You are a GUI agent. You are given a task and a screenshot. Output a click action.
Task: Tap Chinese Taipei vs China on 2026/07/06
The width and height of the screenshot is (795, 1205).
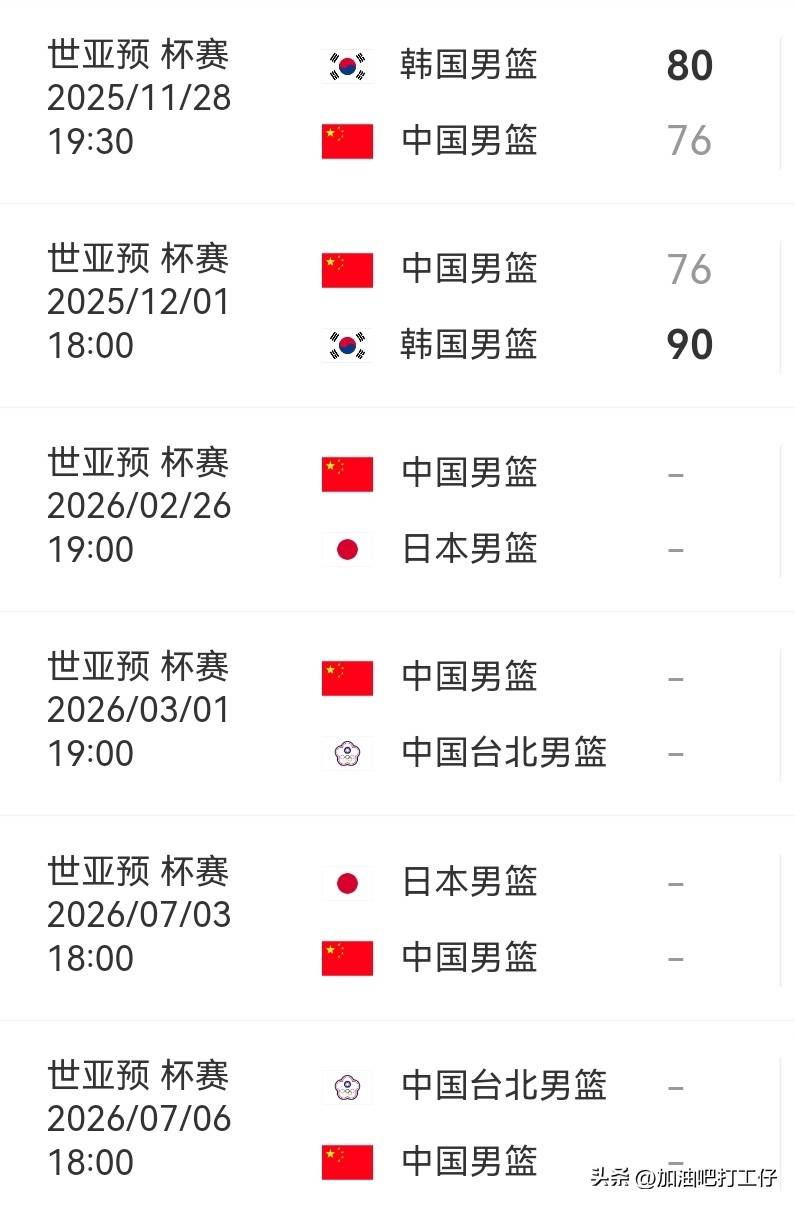(397, 1122)
